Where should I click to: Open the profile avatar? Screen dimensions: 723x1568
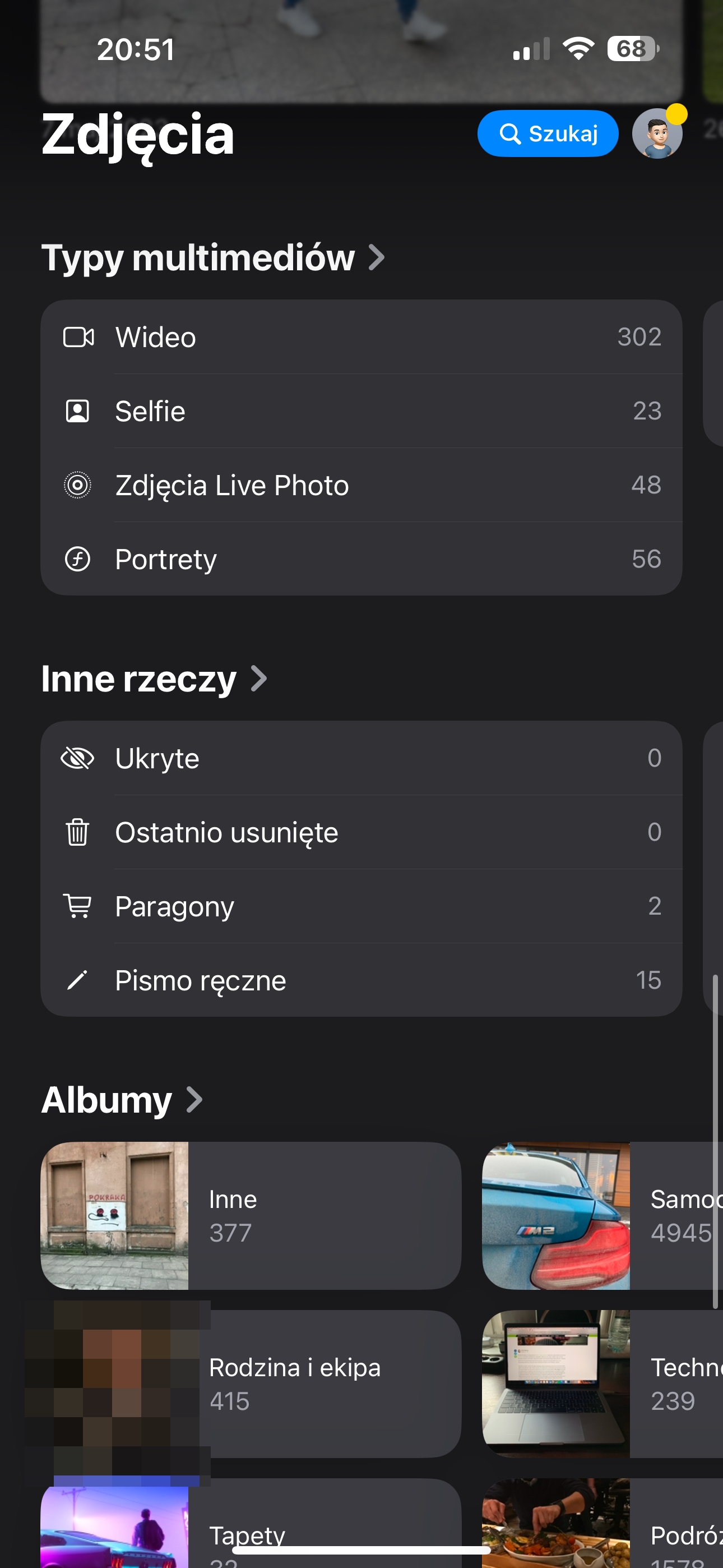pyautogui.click(x=657, y=133)
